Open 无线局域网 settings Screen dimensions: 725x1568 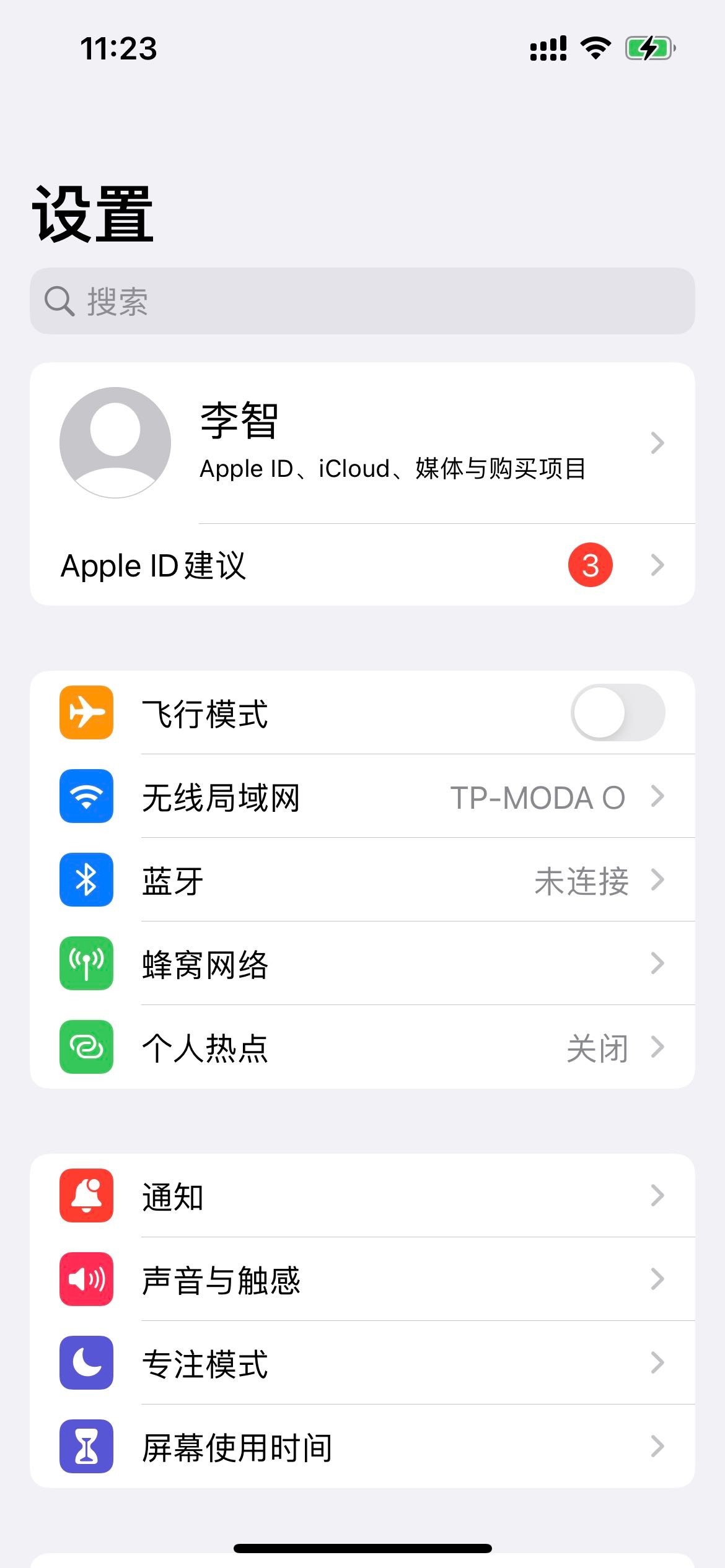[x=362, y=796]
